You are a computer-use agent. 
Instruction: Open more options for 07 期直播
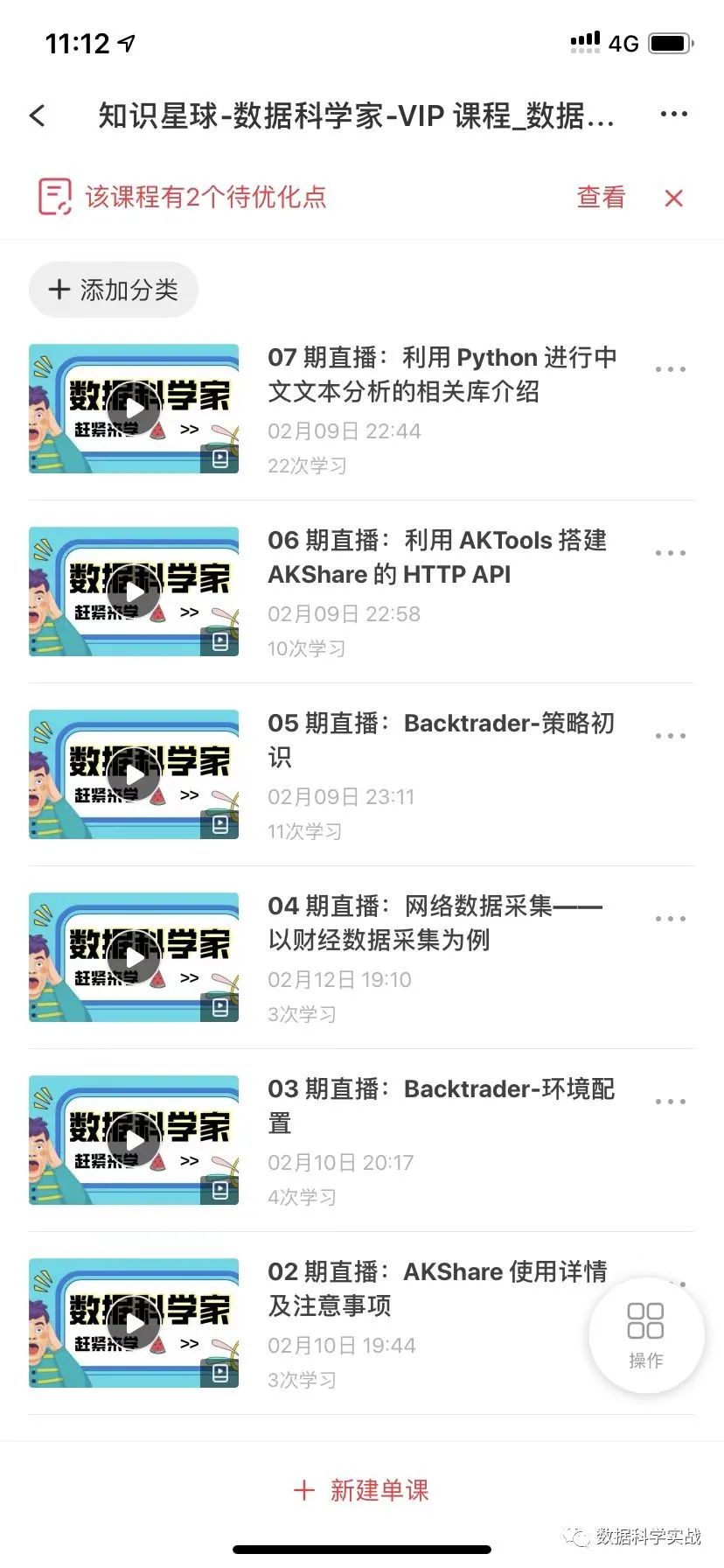click(671, 370)
